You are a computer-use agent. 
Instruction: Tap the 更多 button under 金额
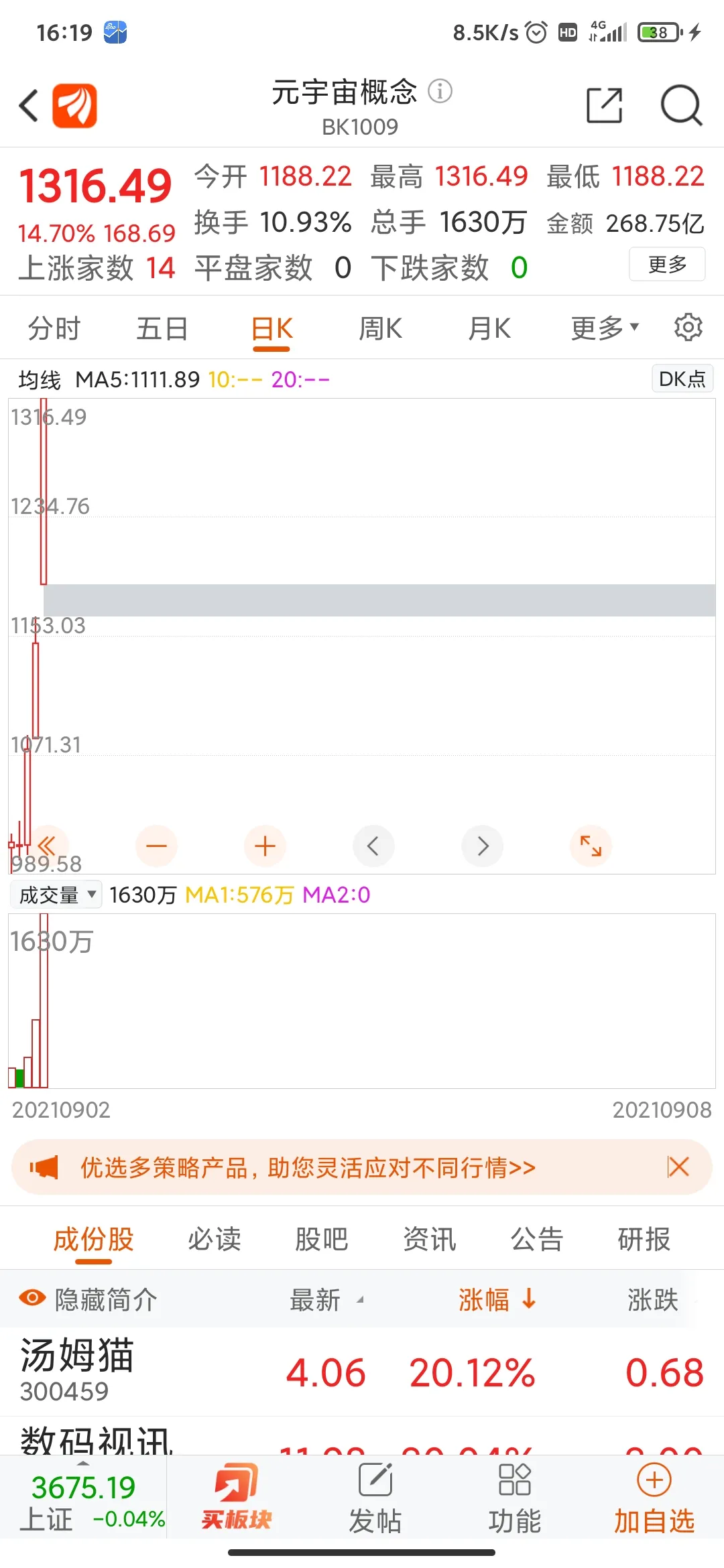click(x=666, y=265)
